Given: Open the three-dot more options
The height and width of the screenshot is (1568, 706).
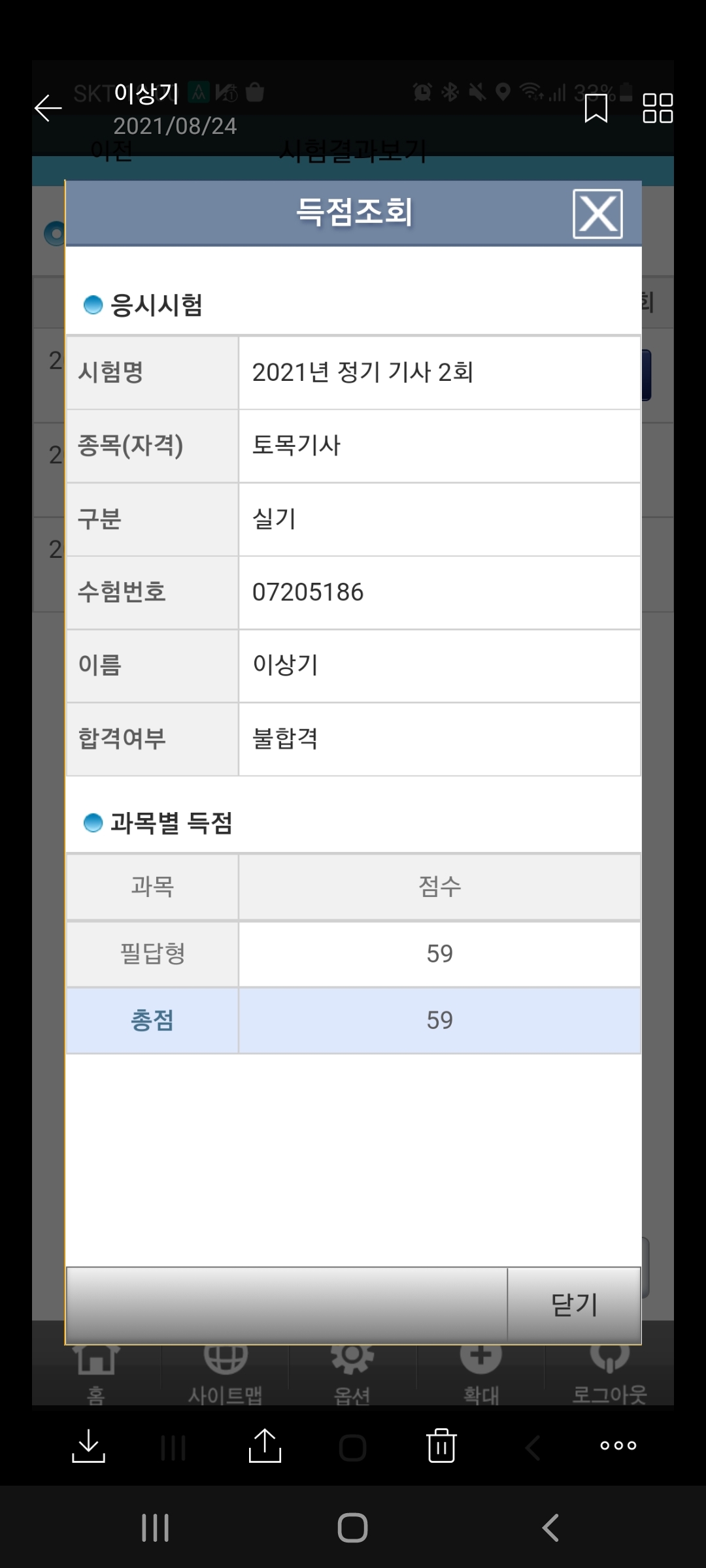Looking at the screenshot, I should tap(618, 1445).
